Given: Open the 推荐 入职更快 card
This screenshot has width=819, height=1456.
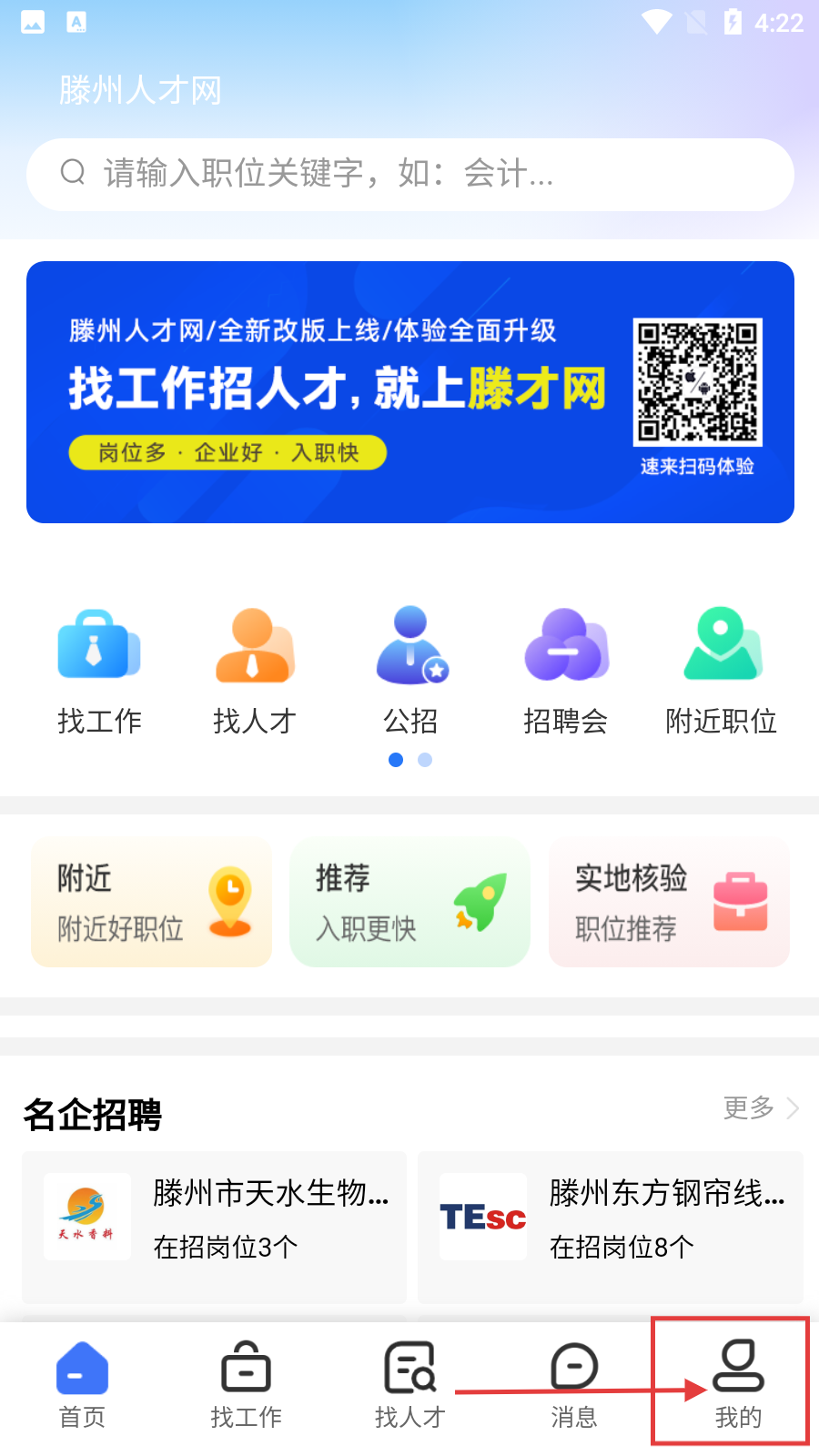Looking at the screenshot, I should 409,903.
